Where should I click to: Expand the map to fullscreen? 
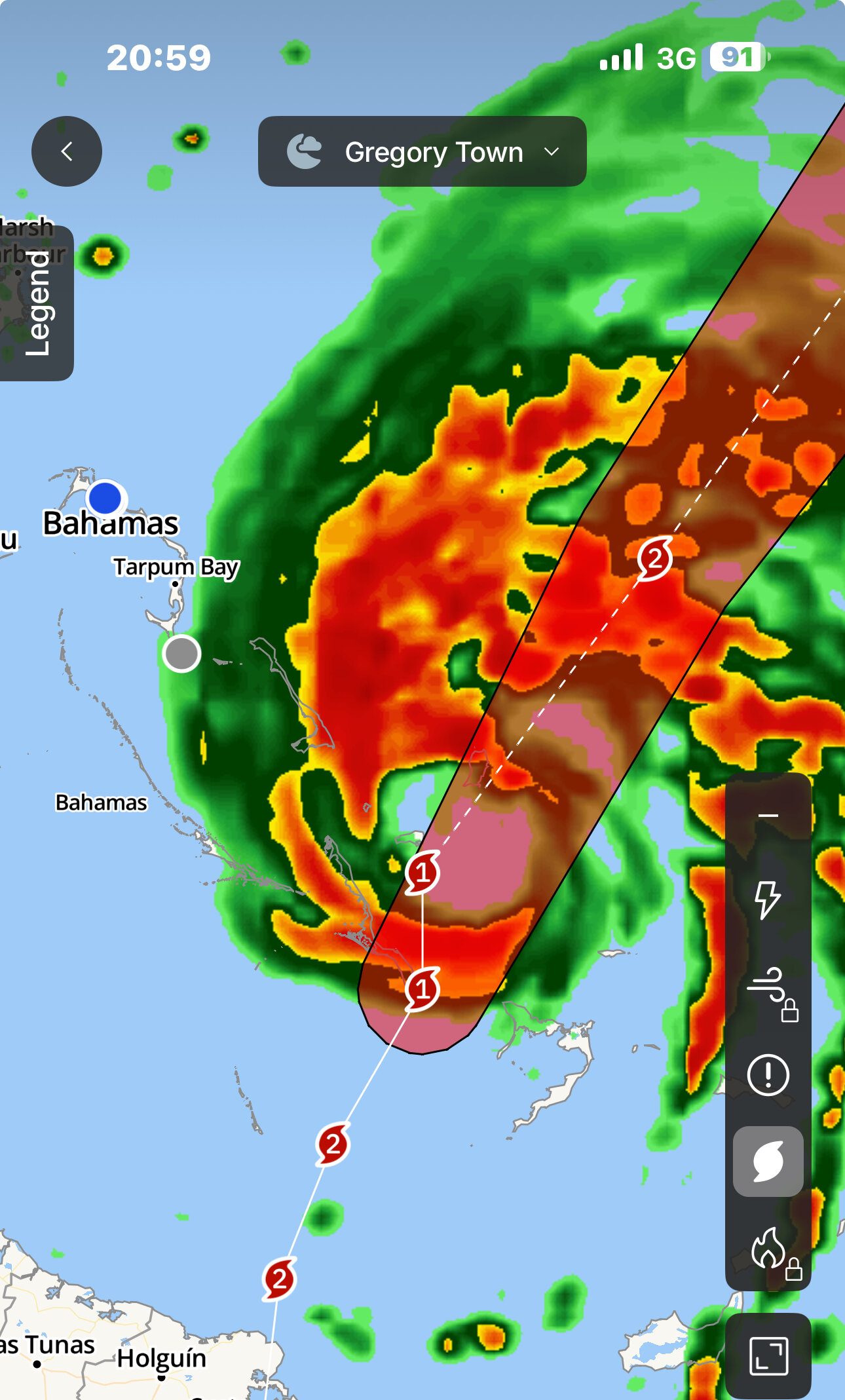768,1355
